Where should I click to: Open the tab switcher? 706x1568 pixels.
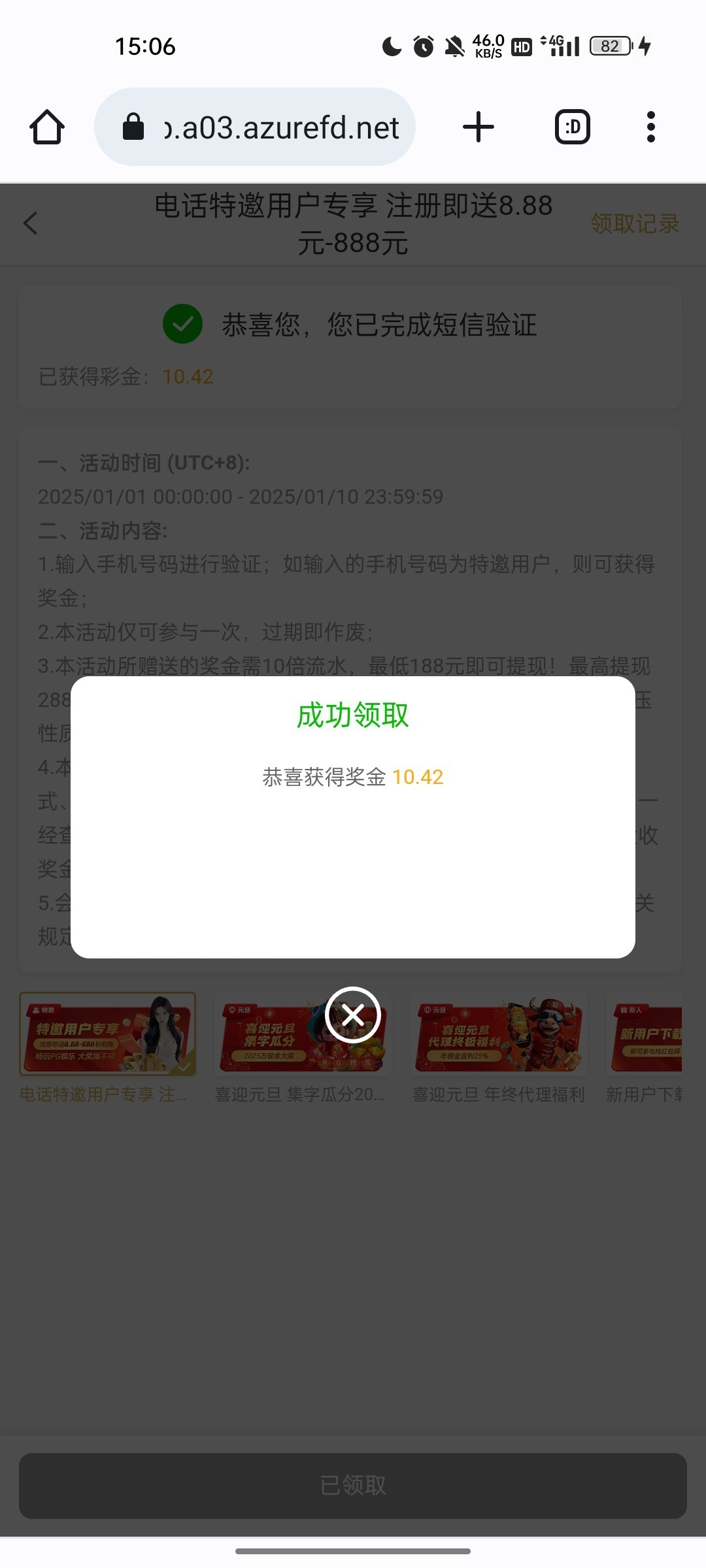pos(572,127)
